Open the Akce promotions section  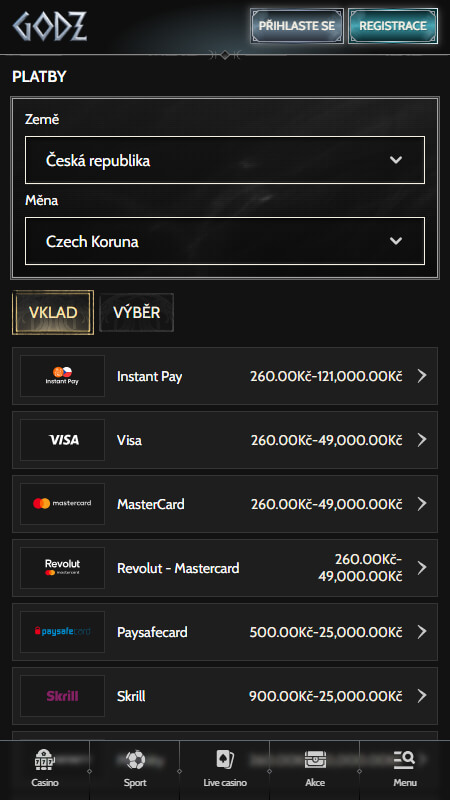[x=315, y=770]
